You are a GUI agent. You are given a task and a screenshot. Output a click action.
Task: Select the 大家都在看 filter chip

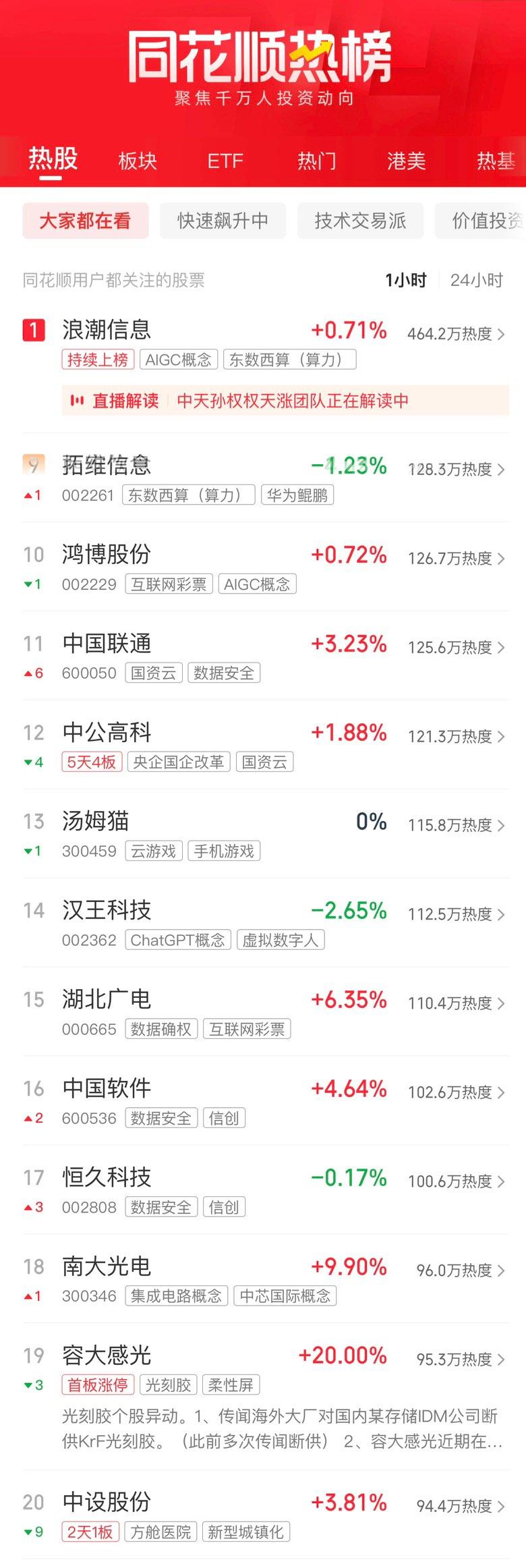pos(85,221)
